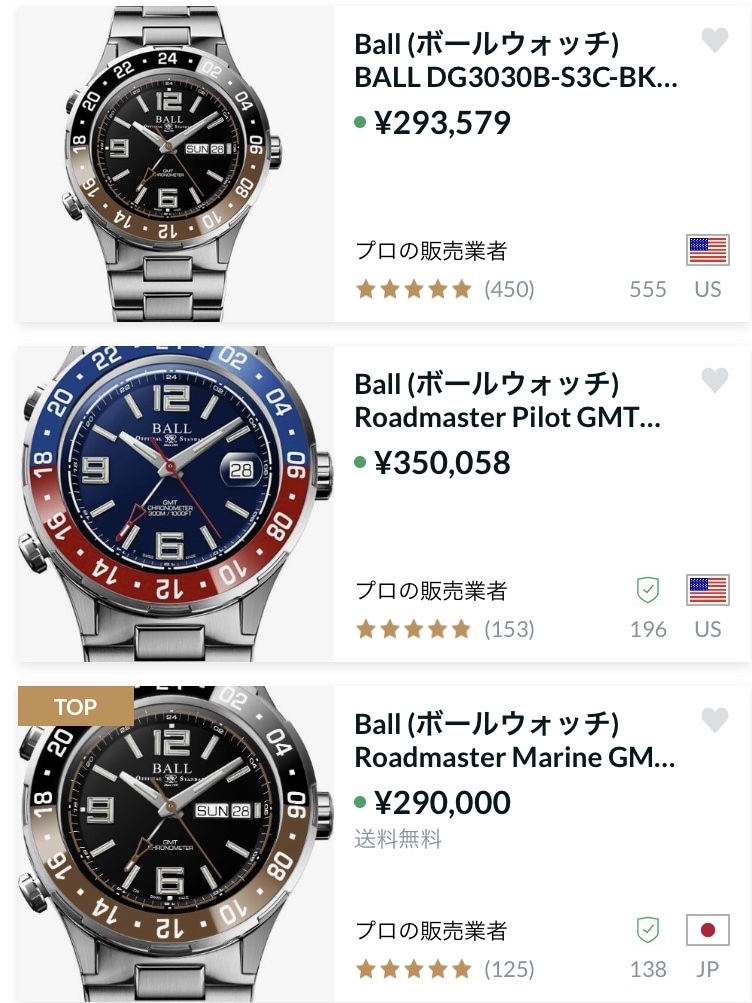Favorite the Roadmaster Marine GMT listing

[x=714, y=720]
